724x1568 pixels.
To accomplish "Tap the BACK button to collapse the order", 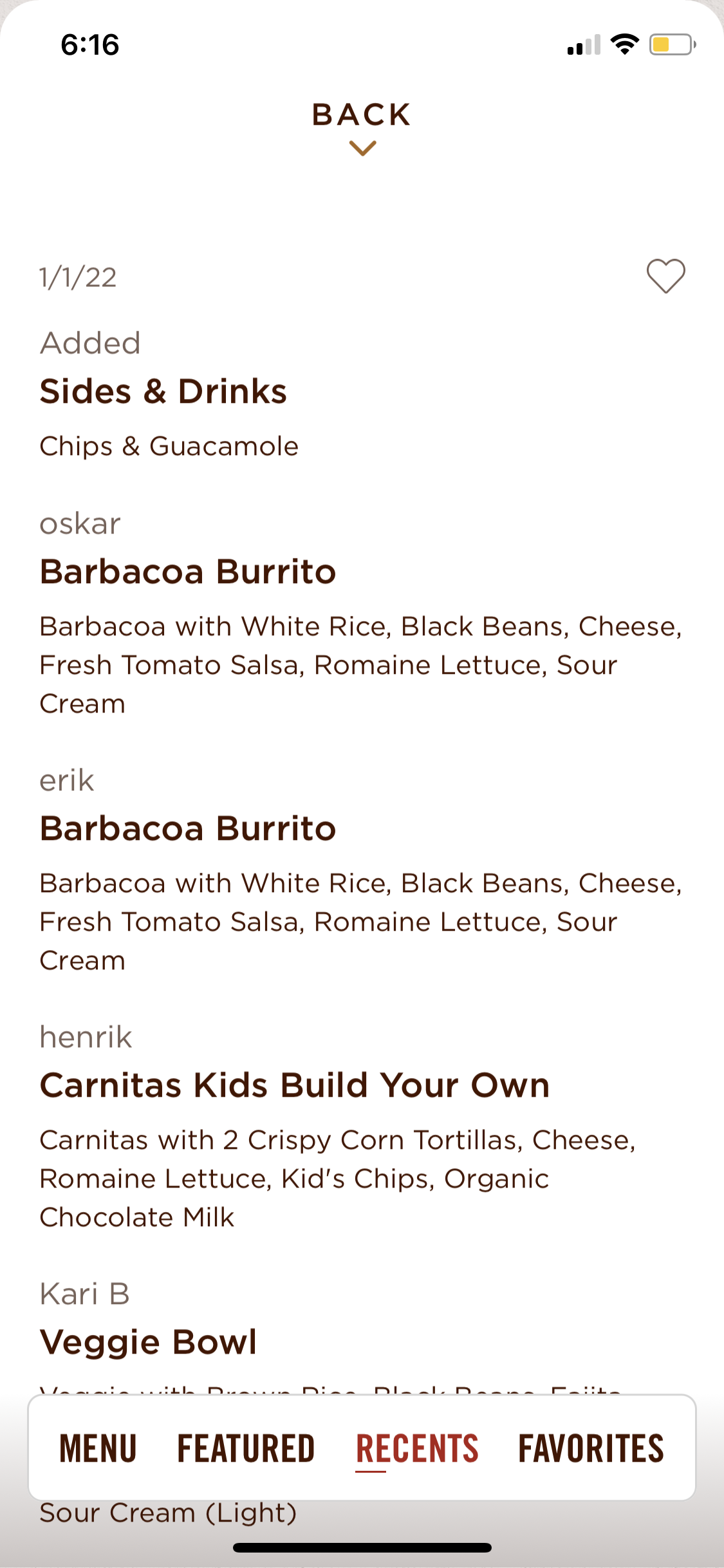I will (362, 126).
